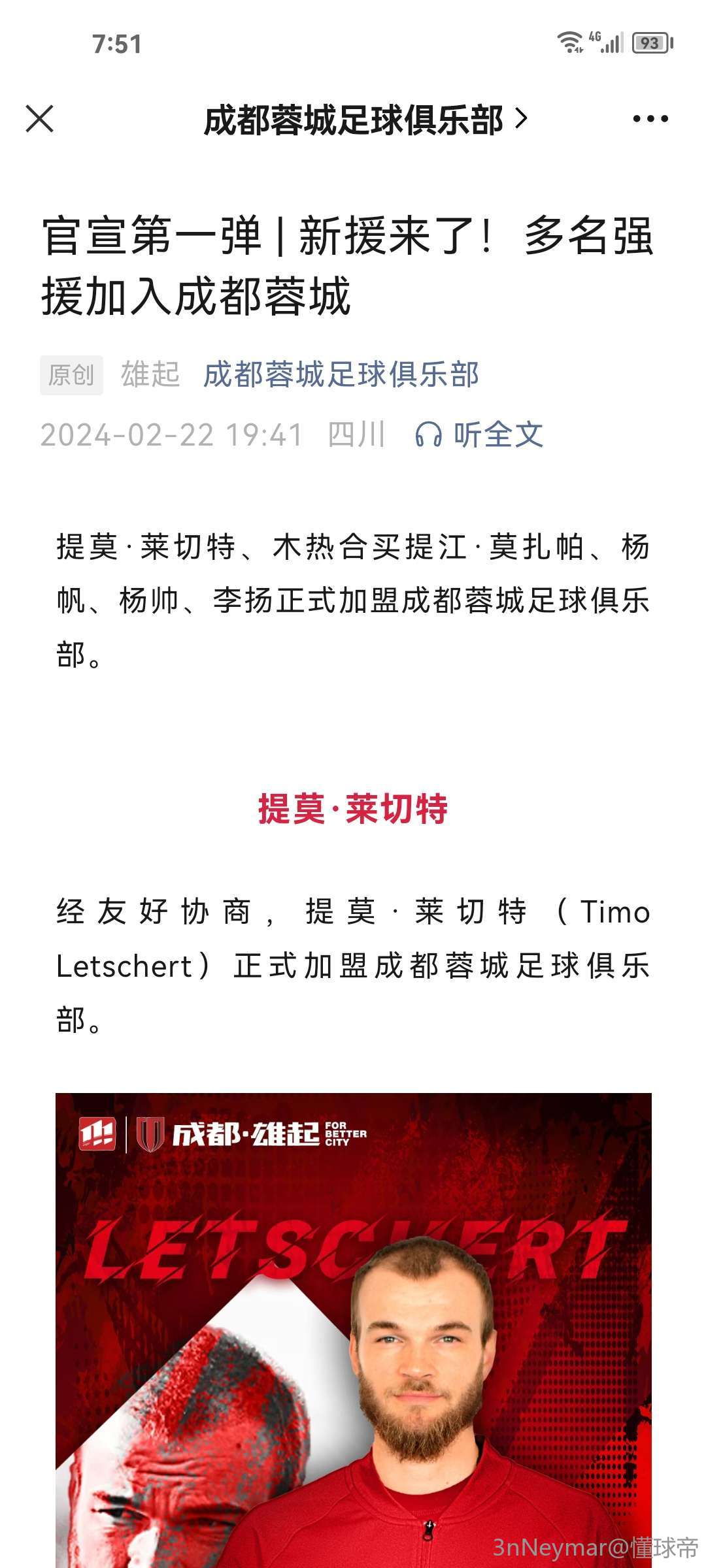Open the blue 成都蓉城足球俱乐部 account link

(x=341, y=375)
